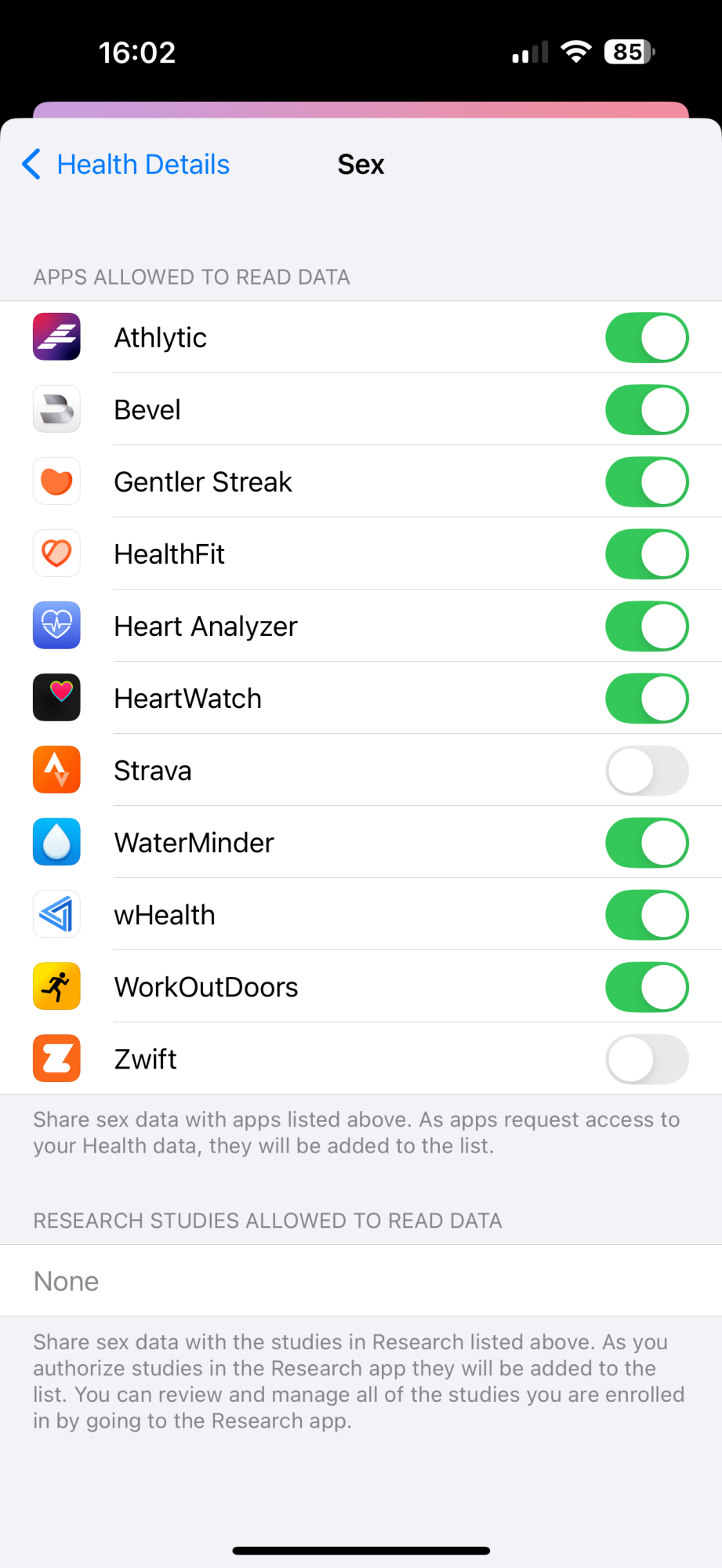The width and height of the screenshot is (722, 1568).
Task: Allow Zwift to read sex data
Action: (647, 1059)
